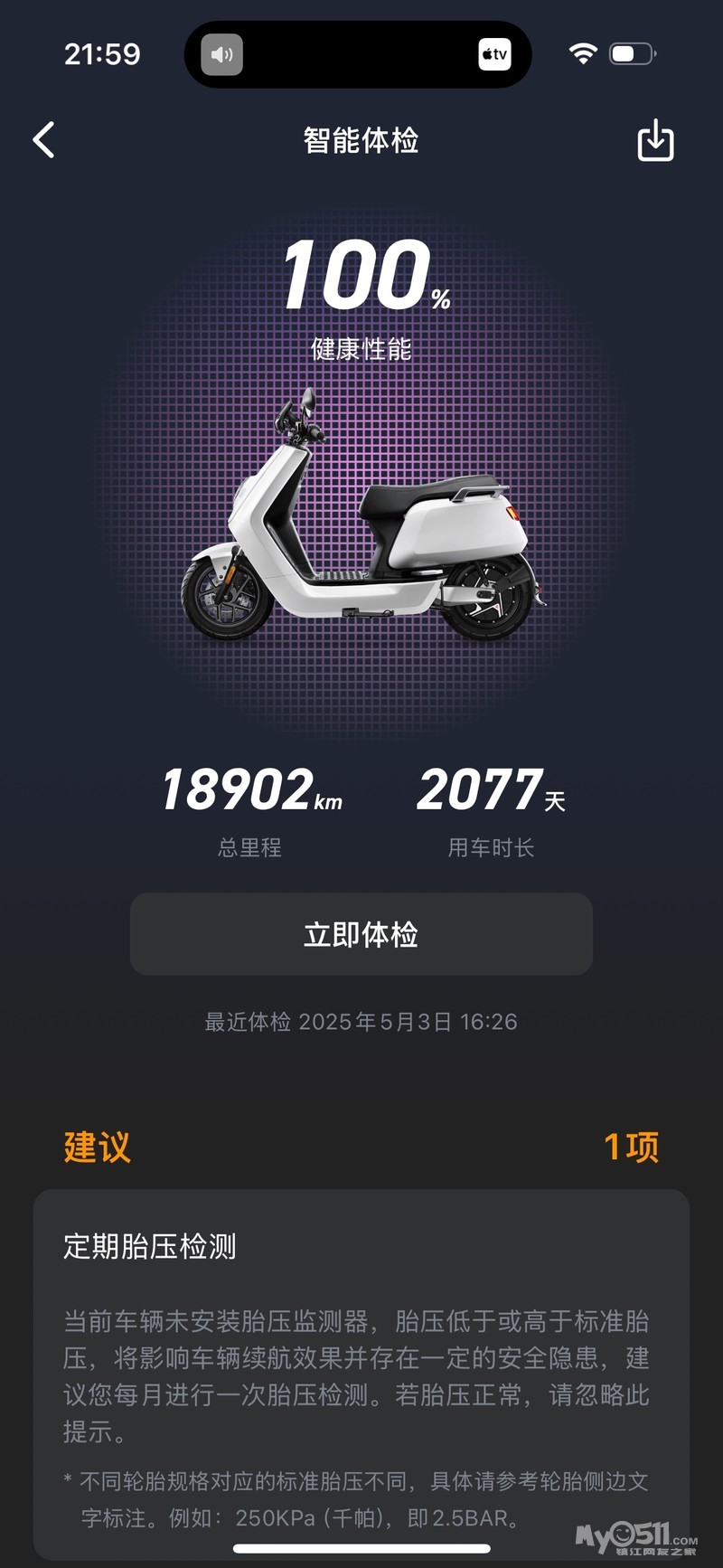Tap the download/save report icon
Screen dimensions: 723x1568
coord(655,141)
